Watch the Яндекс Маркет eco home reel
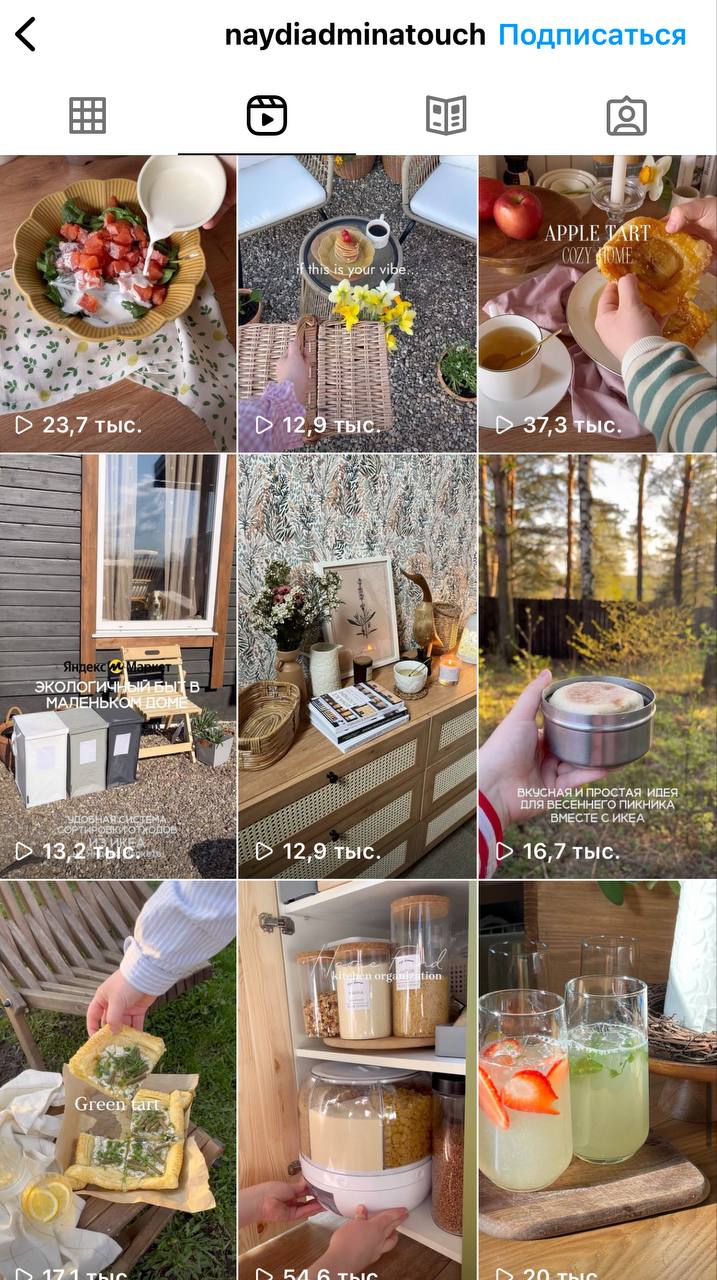717x1280 pixels. [x=118, y=665]
